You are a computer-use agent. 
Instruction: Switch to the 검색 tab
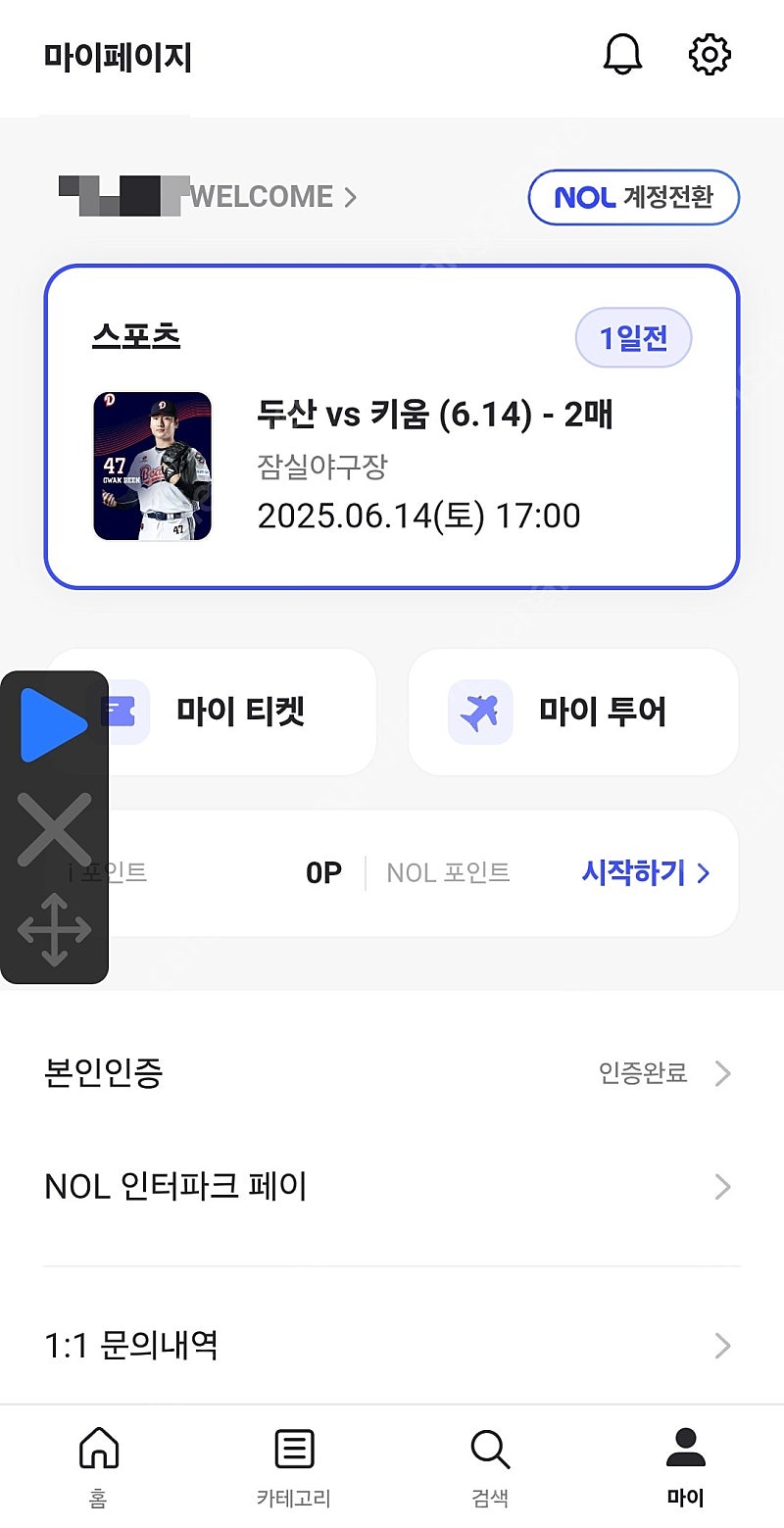(490, 1467)
